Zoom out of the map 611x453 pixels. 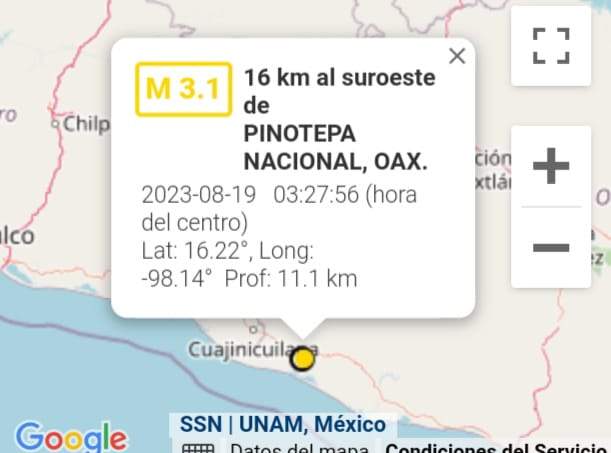(550, 247)
